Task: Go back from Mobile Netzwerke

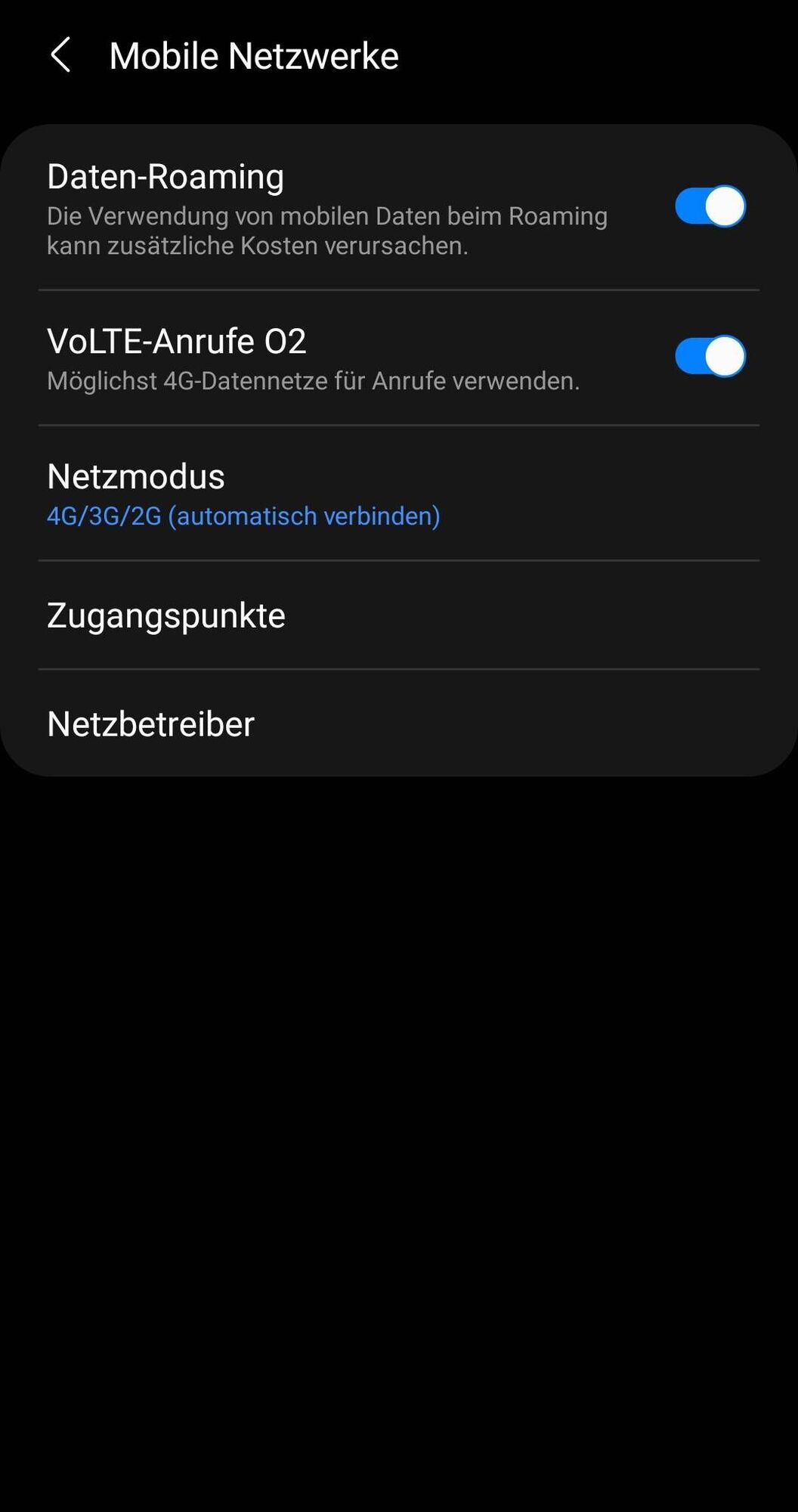Action: 60,55
